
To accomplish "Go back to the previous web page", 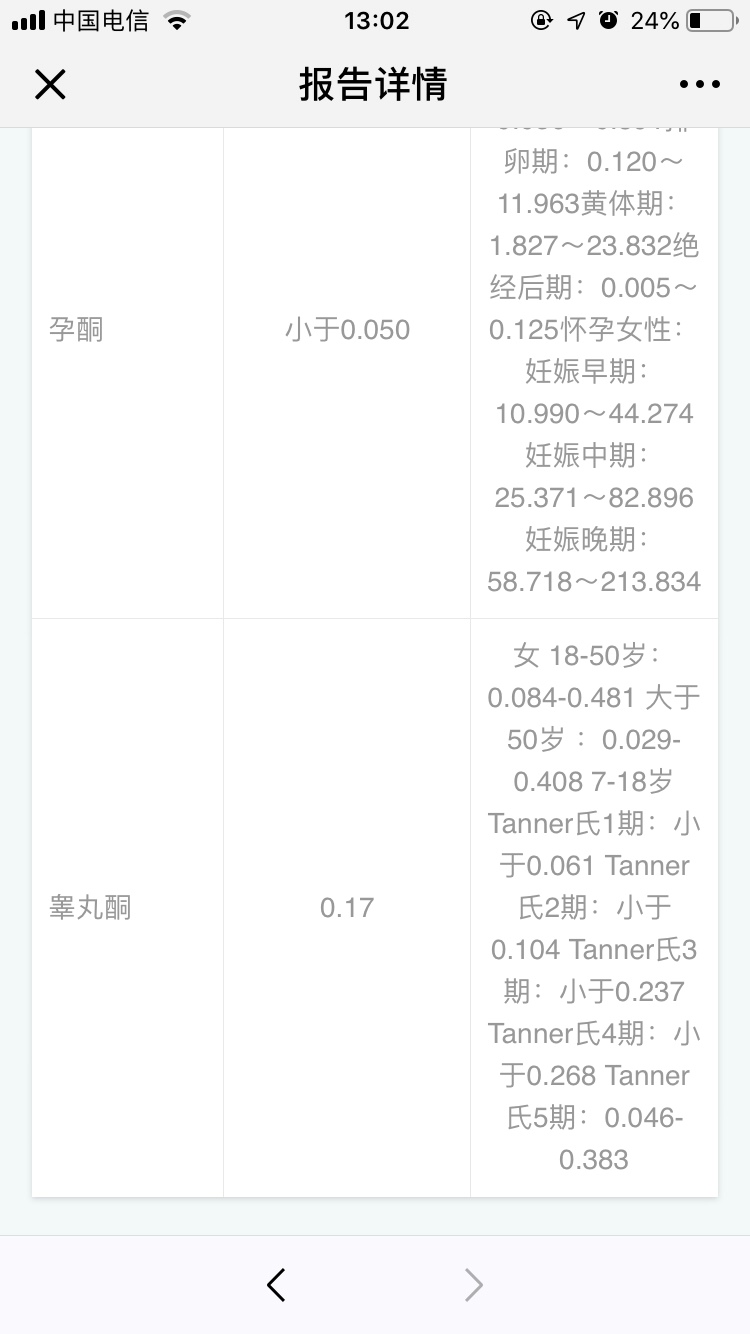I will click(277, 1284).
